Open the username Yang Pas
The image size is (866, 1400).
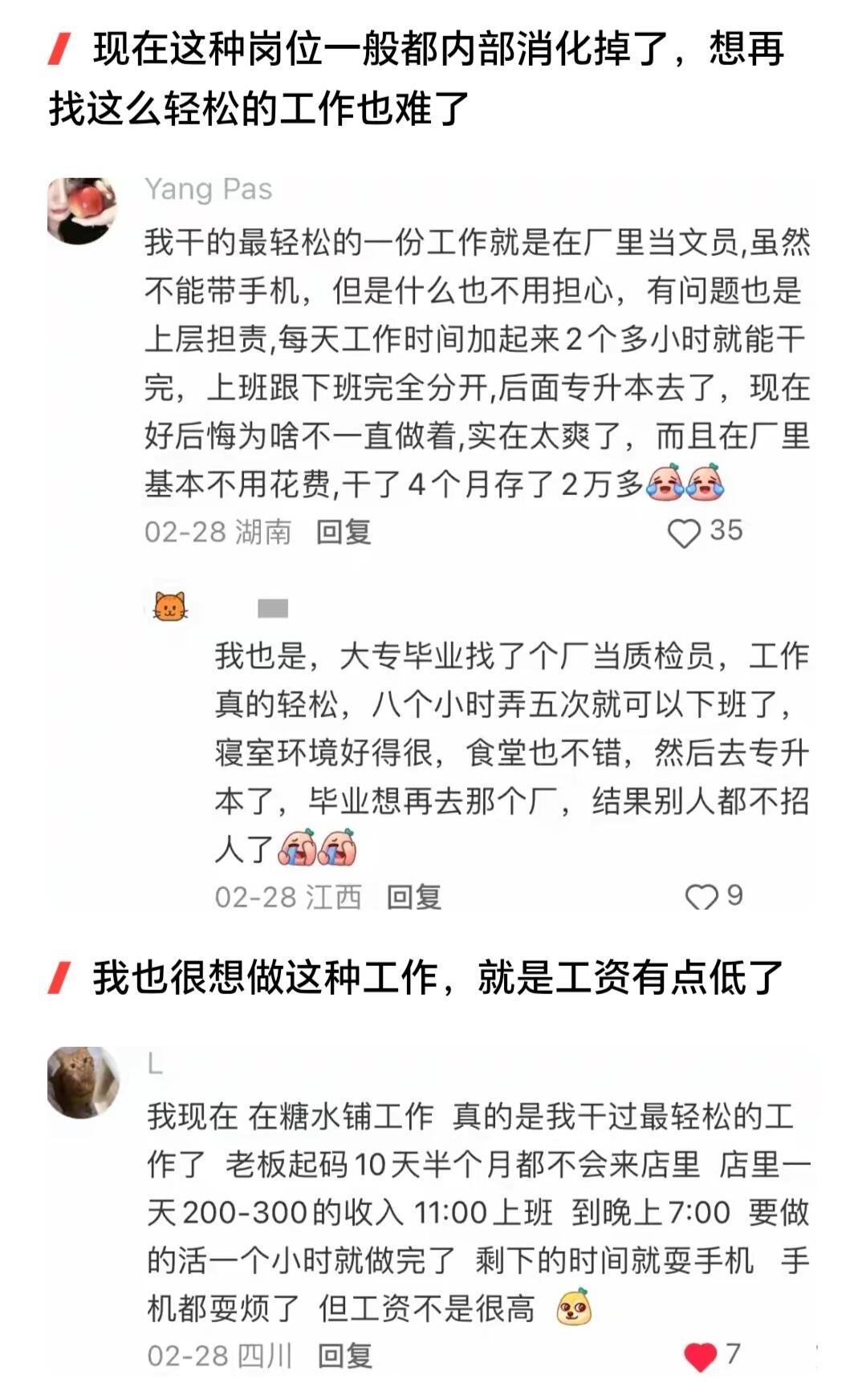[209, 189]
